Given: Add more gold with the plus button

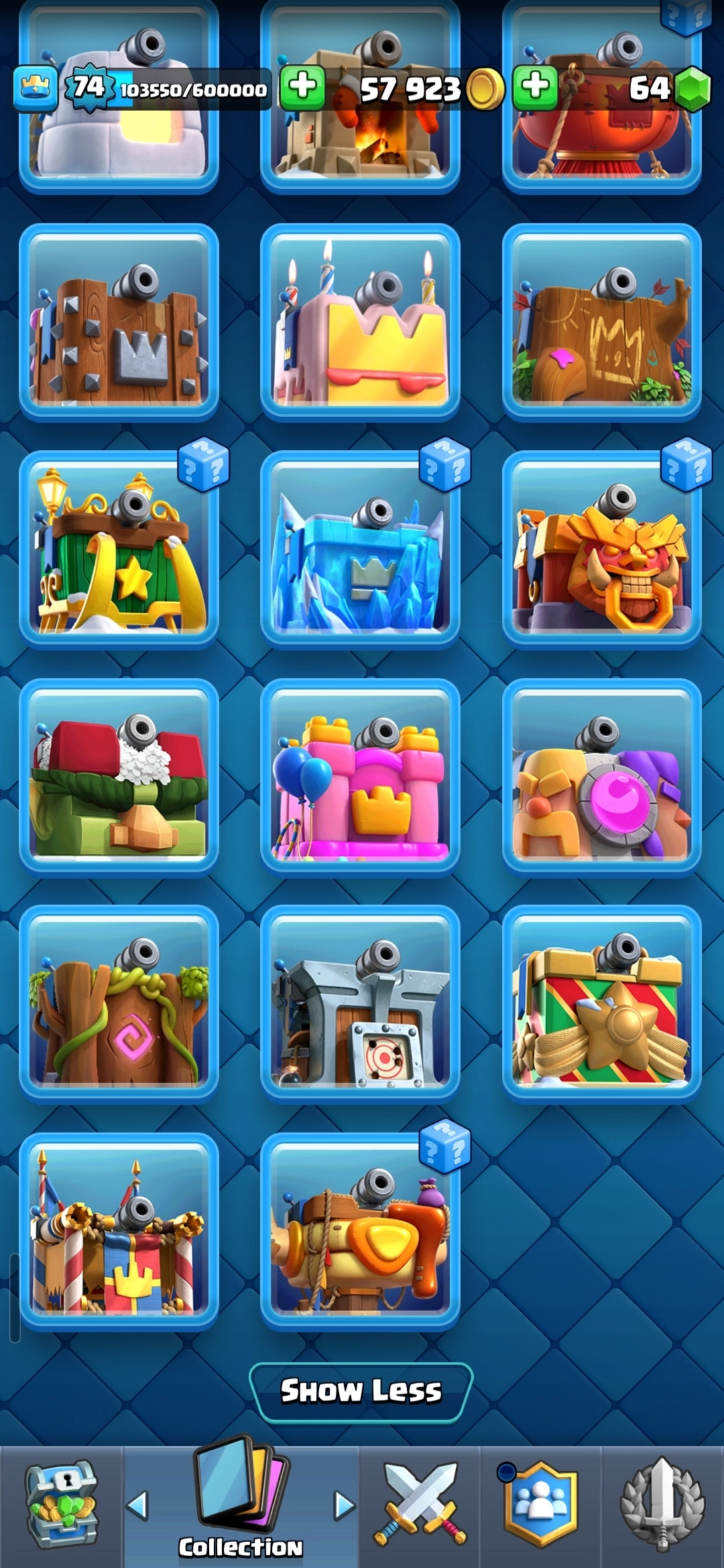Looking at the screenshot, I should [302, 87].
